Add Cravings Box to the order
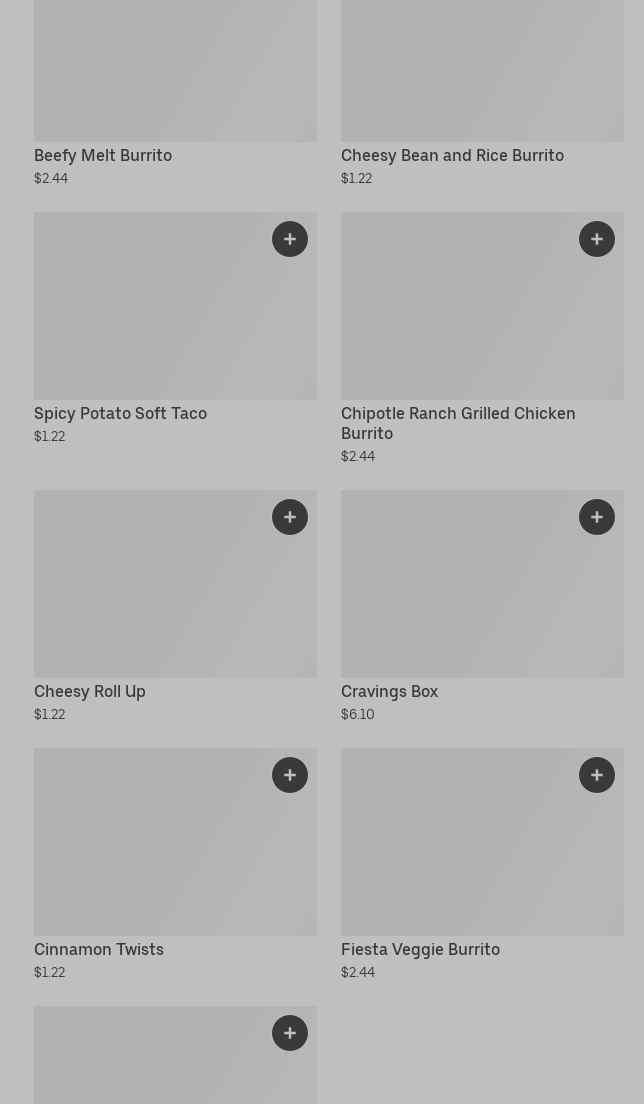 (597, 517)
